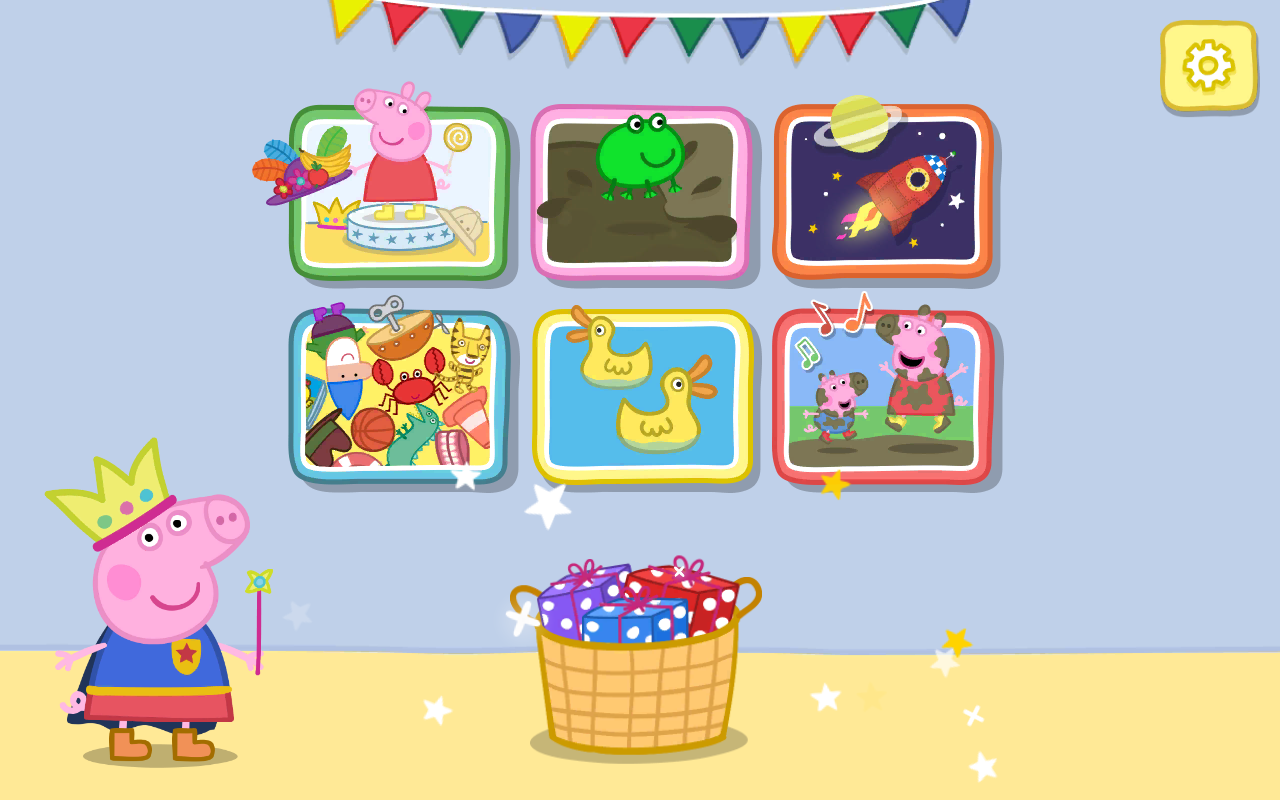This screenshot has height=800, width=1280.
Task: Start the green frog mud game
Action: tap(641, 192)
